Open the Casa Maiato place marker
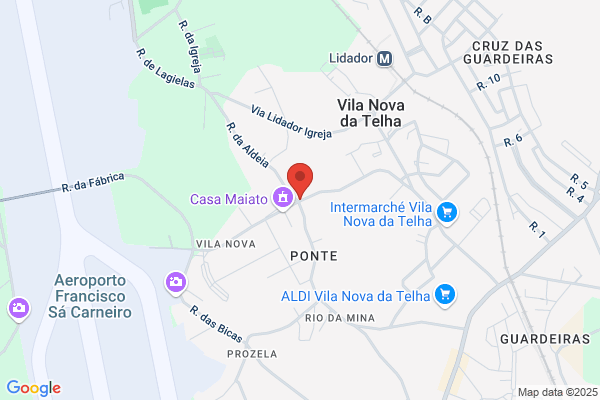 (x=283, y=198)
